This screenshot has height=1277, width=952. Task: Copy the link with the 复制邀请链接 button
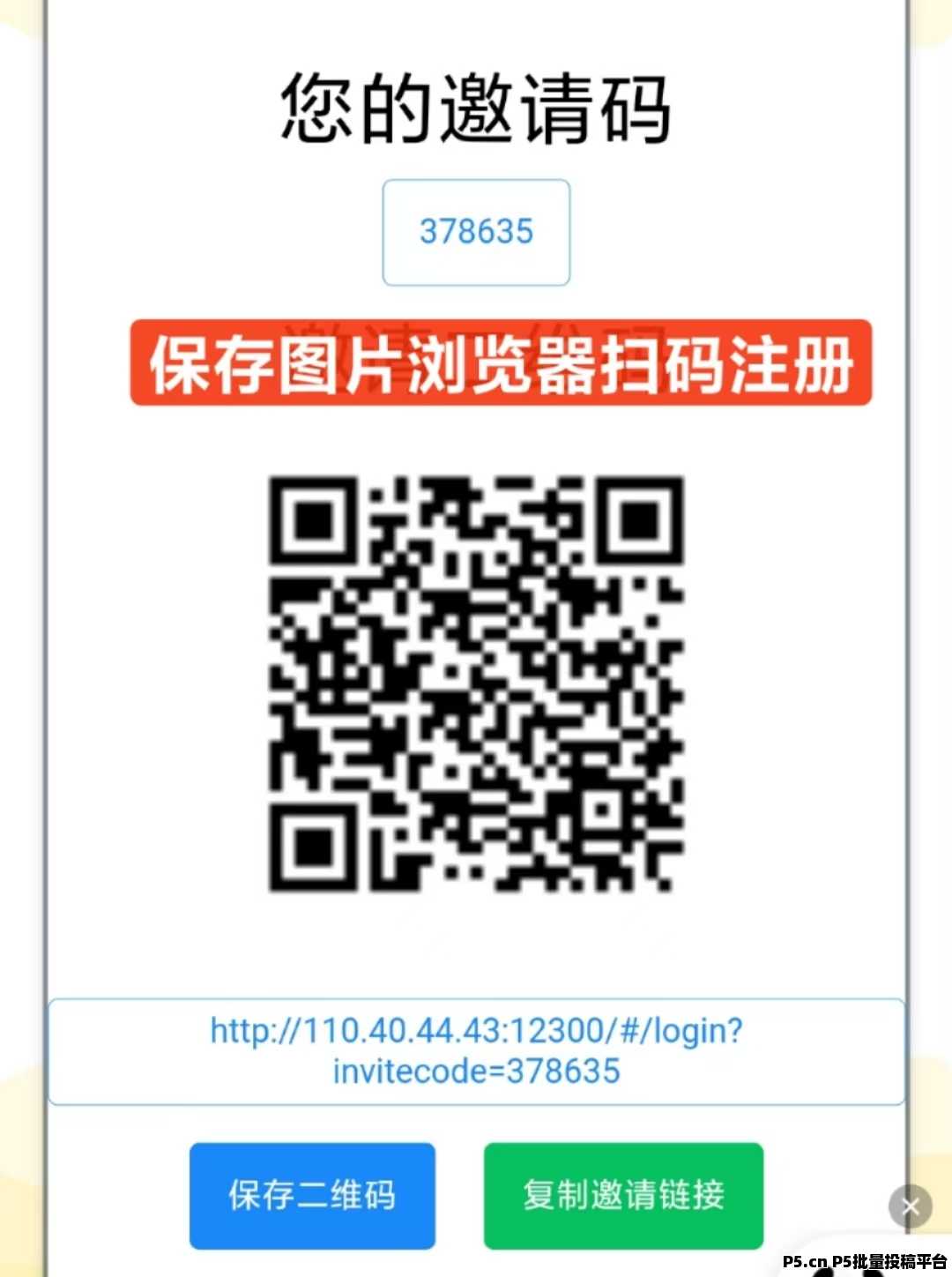click(623, 1196)
